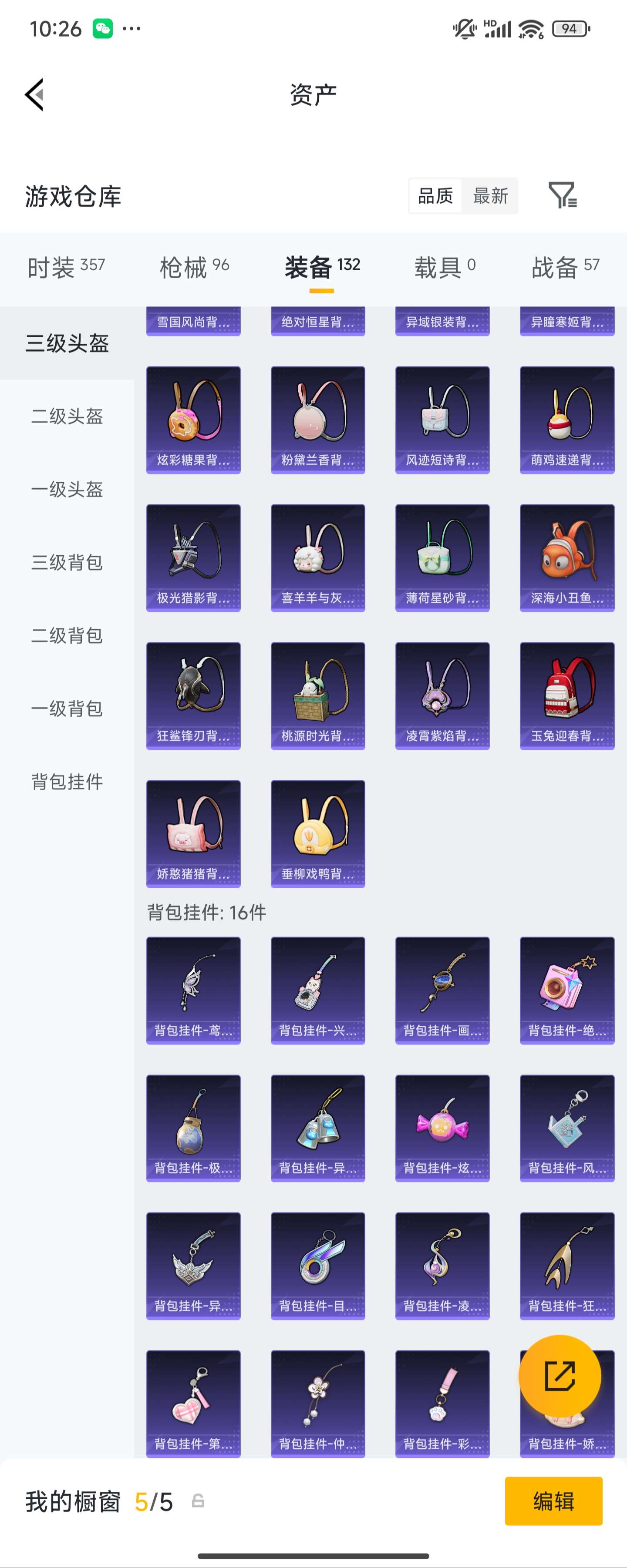627x1568 pixels.
Task: Switch sorting to 品质
Action: pyautogui.click(x=435, y=196)
